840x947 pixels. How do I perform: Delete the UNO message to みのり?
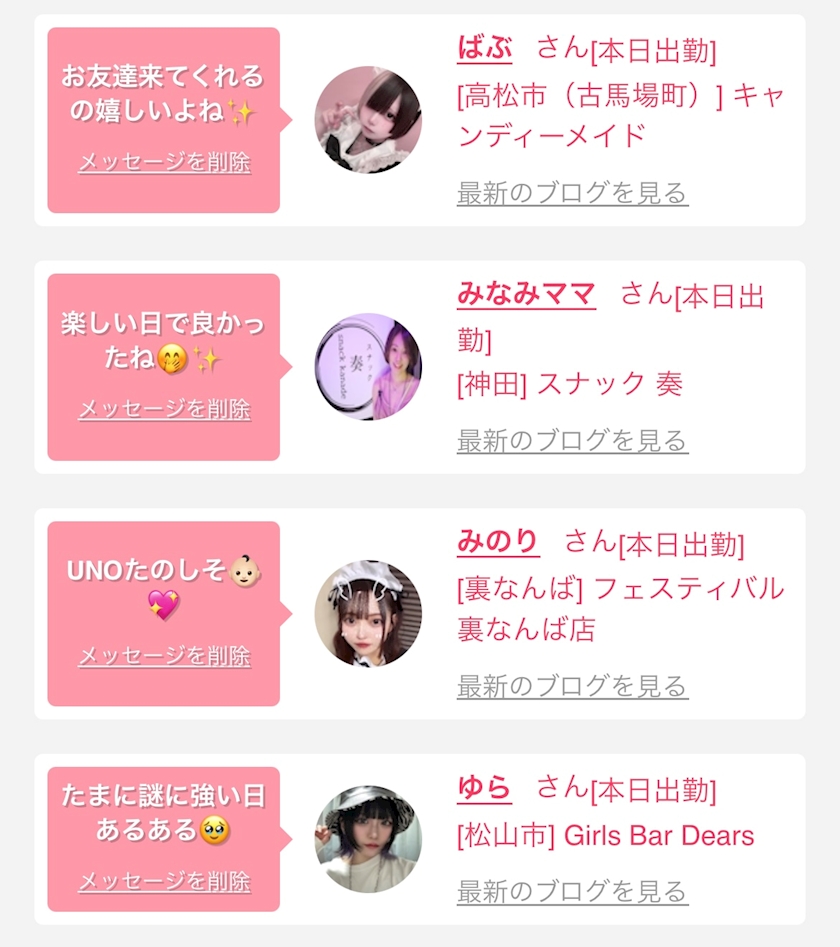pos(164,656)
